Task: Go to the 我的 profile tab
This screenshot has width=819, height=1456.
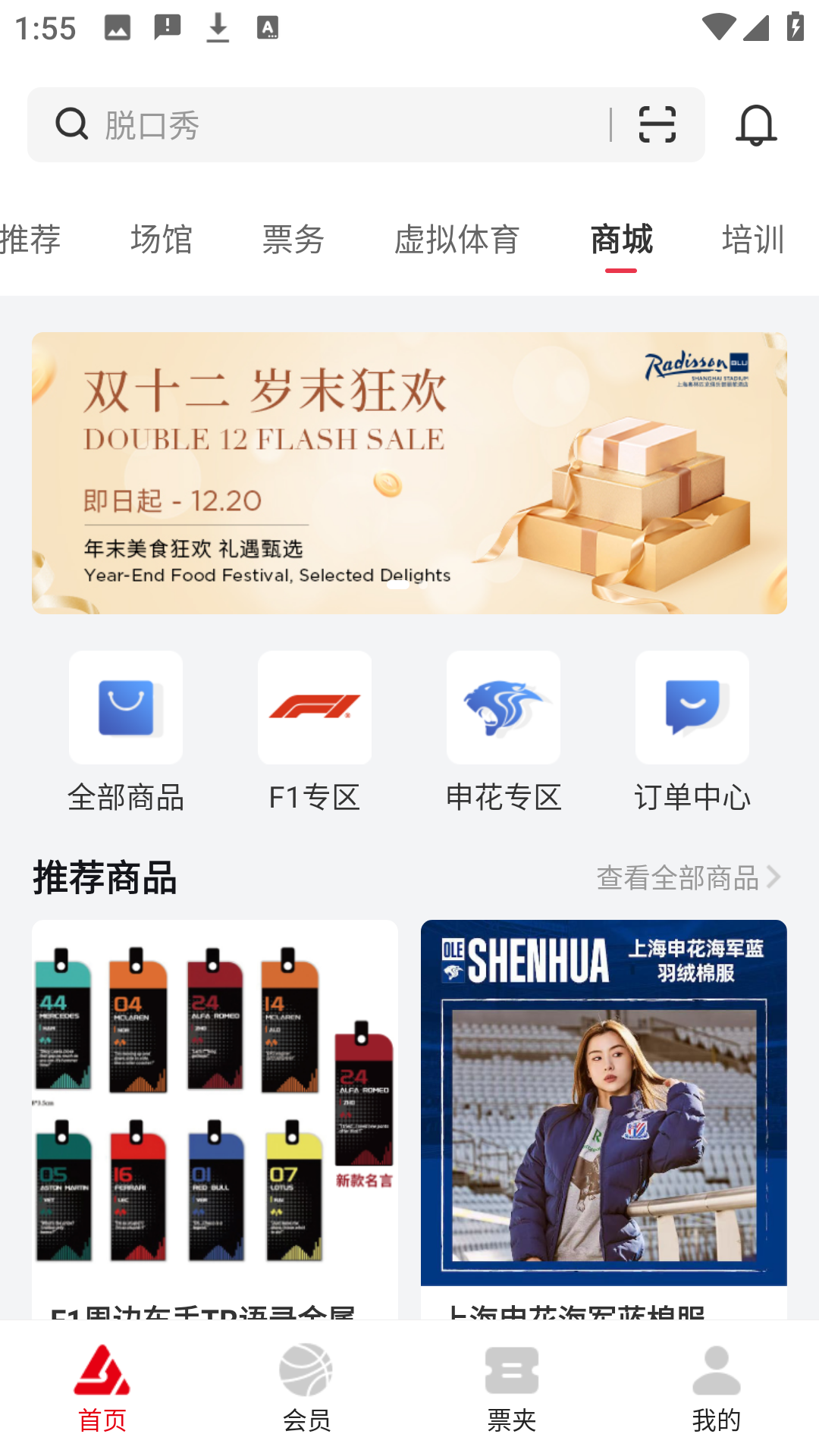Action: [716, 1388]
